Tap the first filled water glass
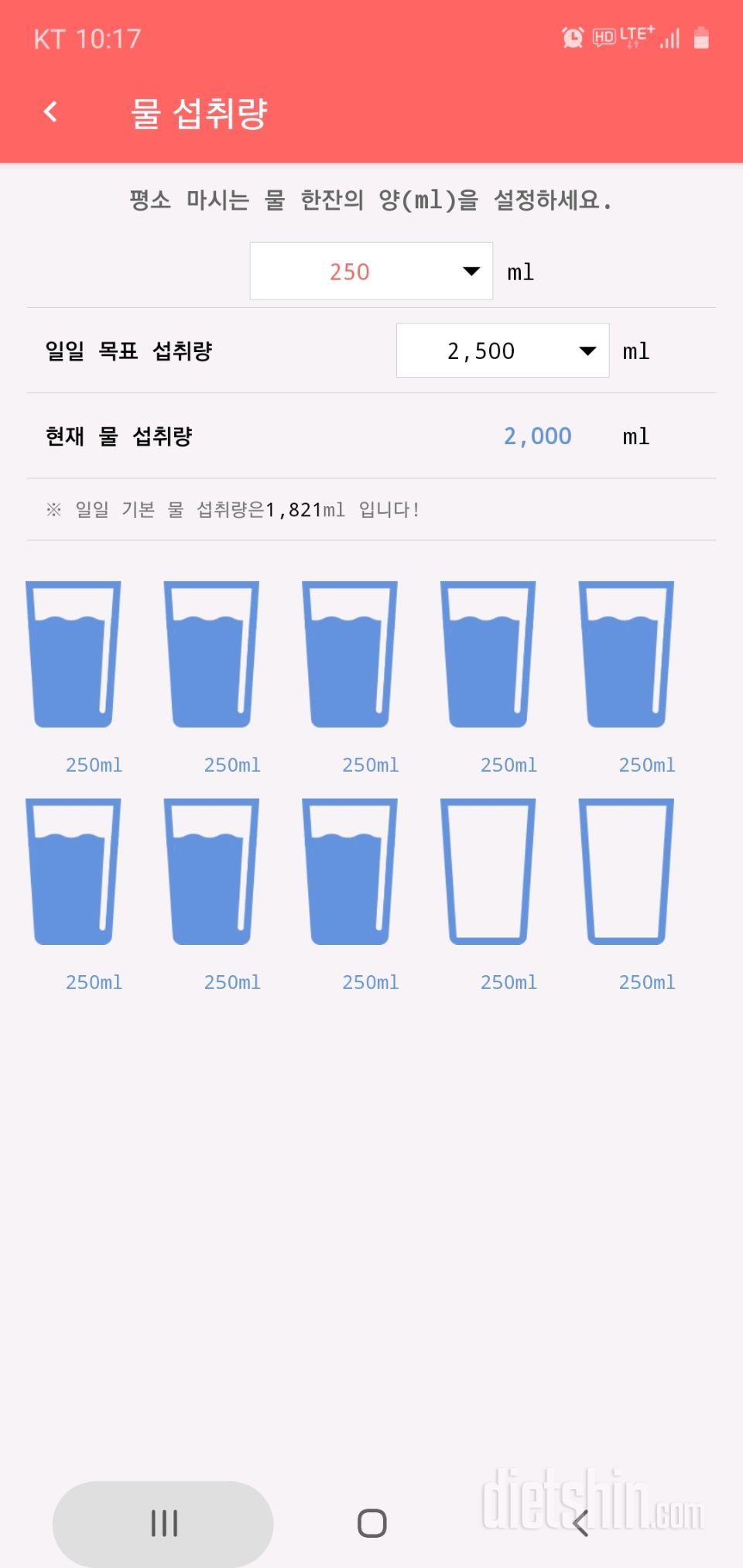743x1568 pixels. point(74,654)
